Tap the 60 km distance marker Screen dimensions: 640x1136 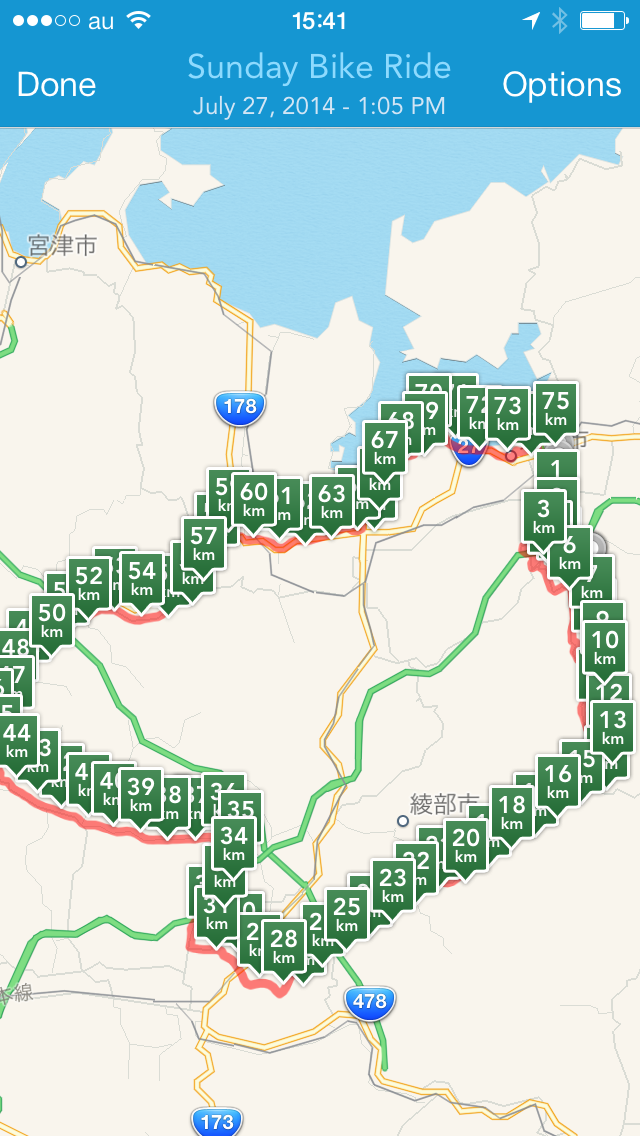(254, 498)
